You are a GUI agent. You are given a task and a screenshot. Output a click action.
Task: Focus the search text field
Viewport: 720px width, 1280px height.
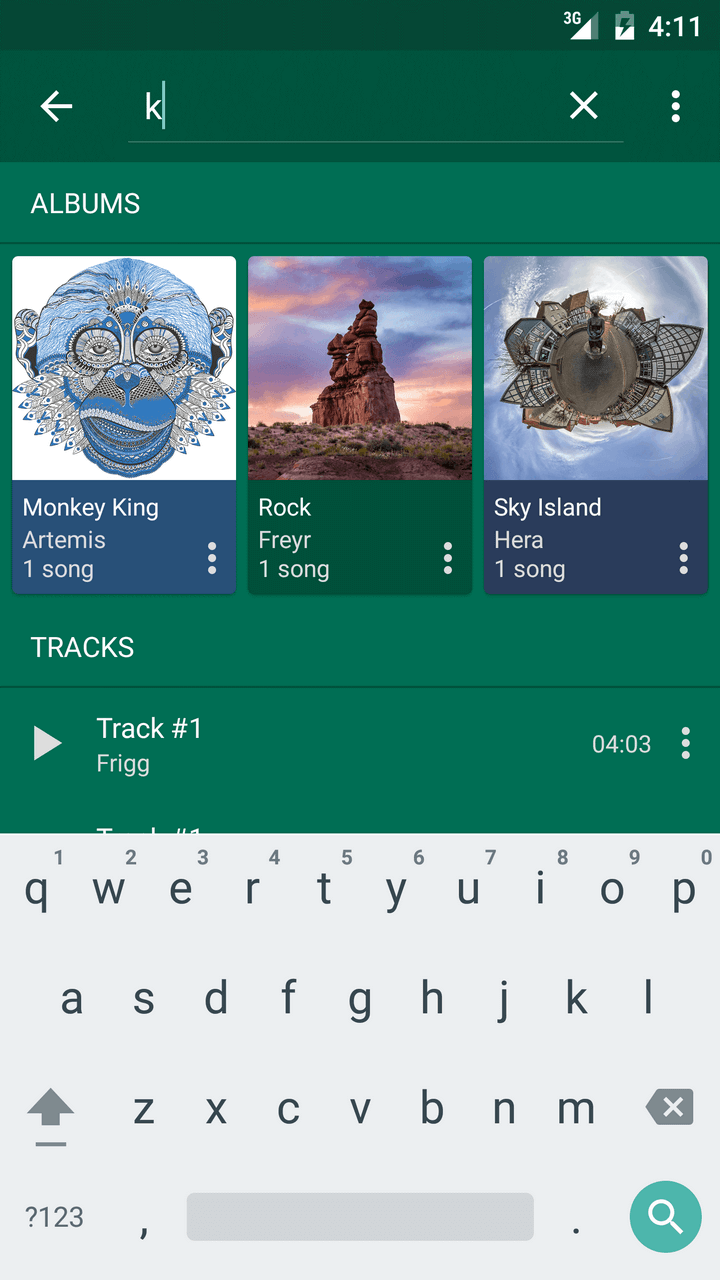click(346, 106)
